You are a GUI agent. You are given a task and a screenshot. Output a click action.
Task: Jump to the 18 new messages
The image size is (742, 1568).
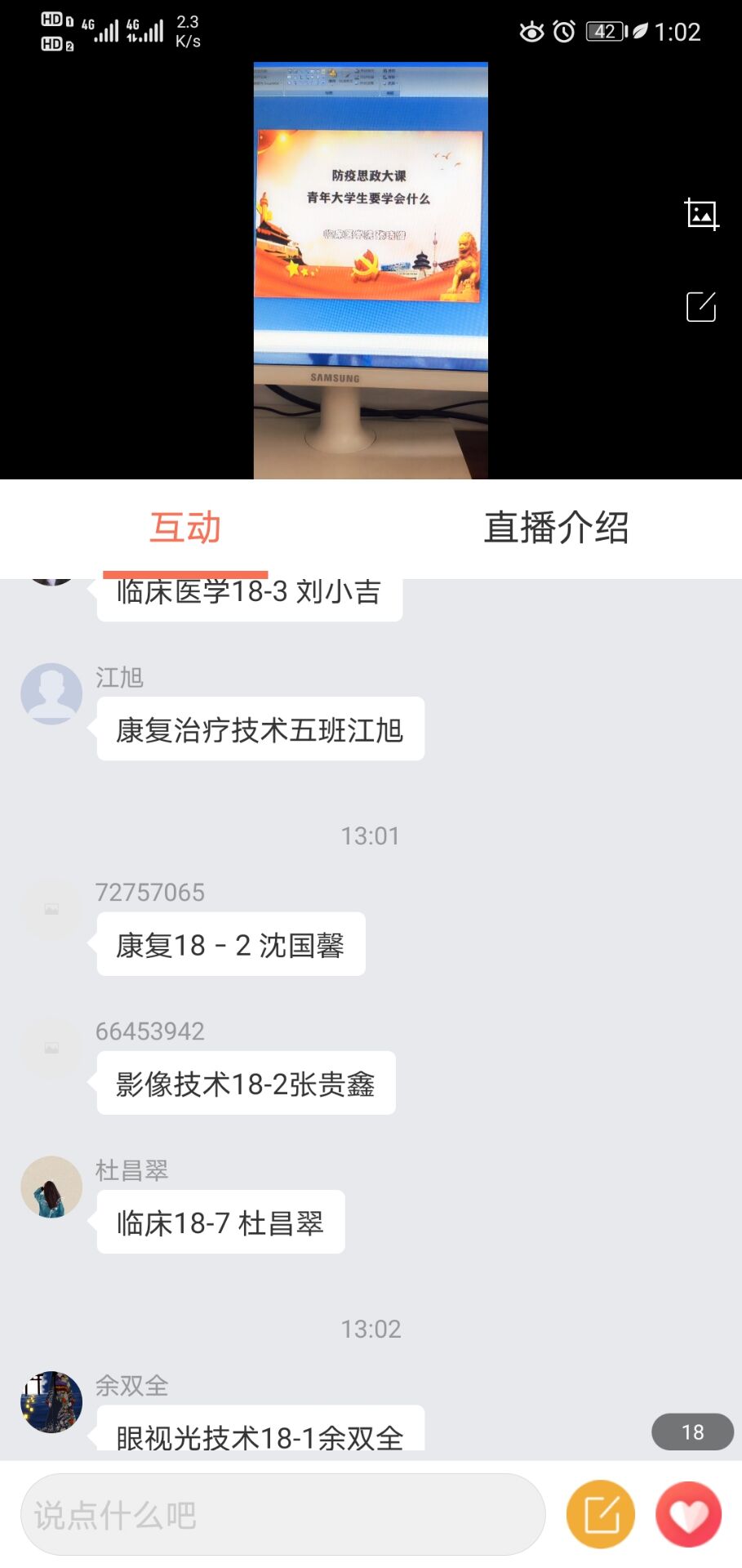(x=692, y=1432)
